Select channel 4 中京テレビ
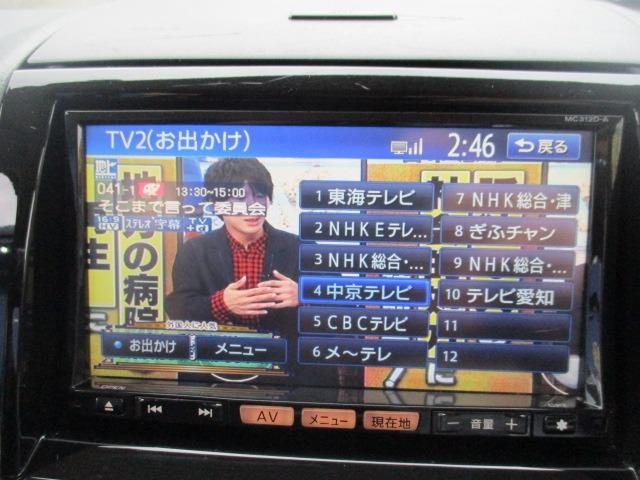 tap(365, 292)
